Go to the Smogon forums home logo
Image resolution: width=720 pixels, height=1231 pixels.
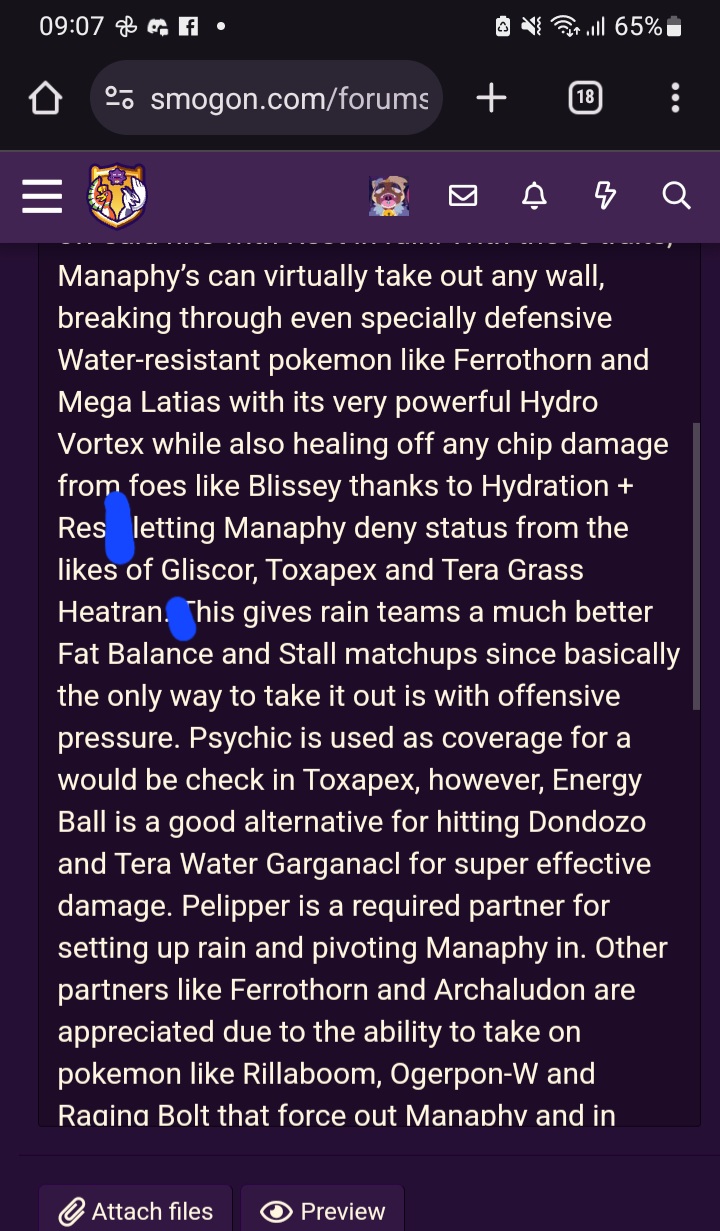coord(118,196)
